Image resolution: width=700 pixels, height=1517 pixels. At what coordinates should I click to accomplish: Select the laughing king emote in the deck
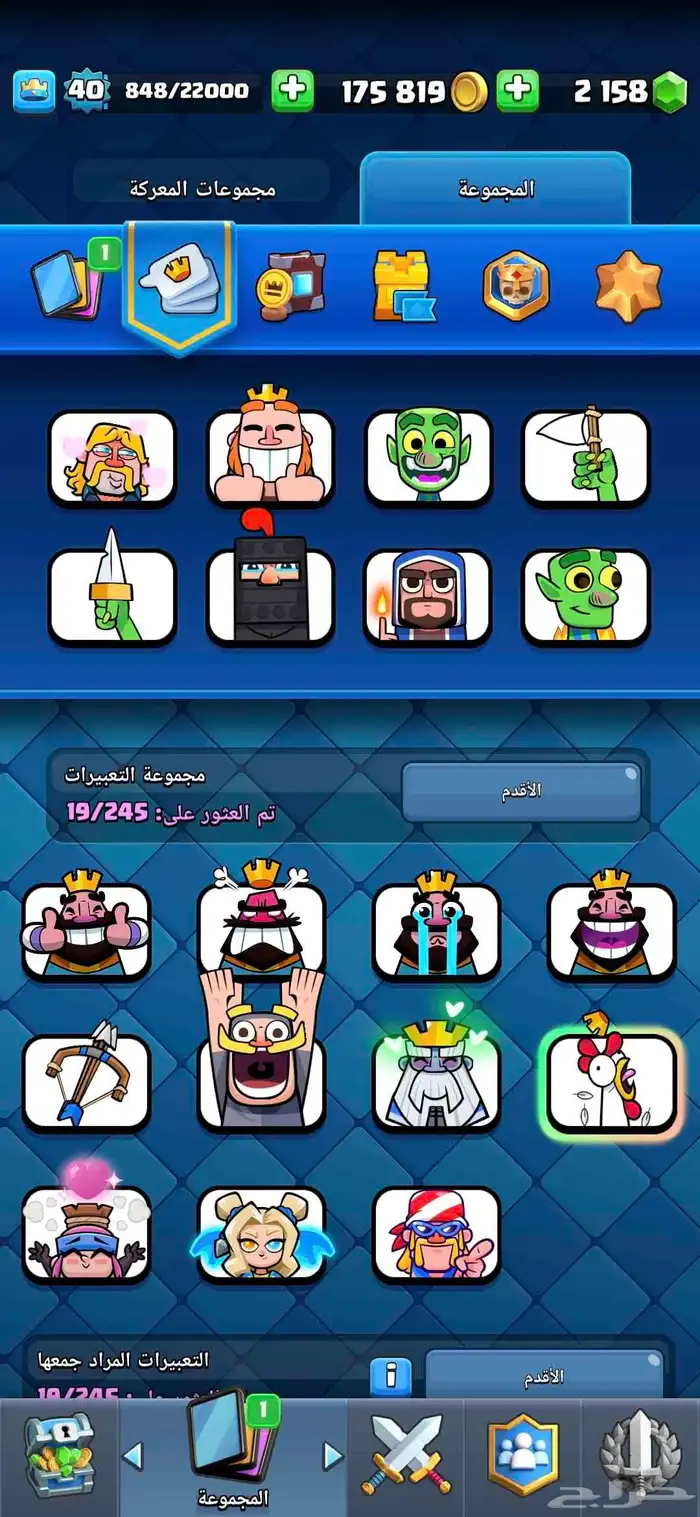[x=270, y=458]
